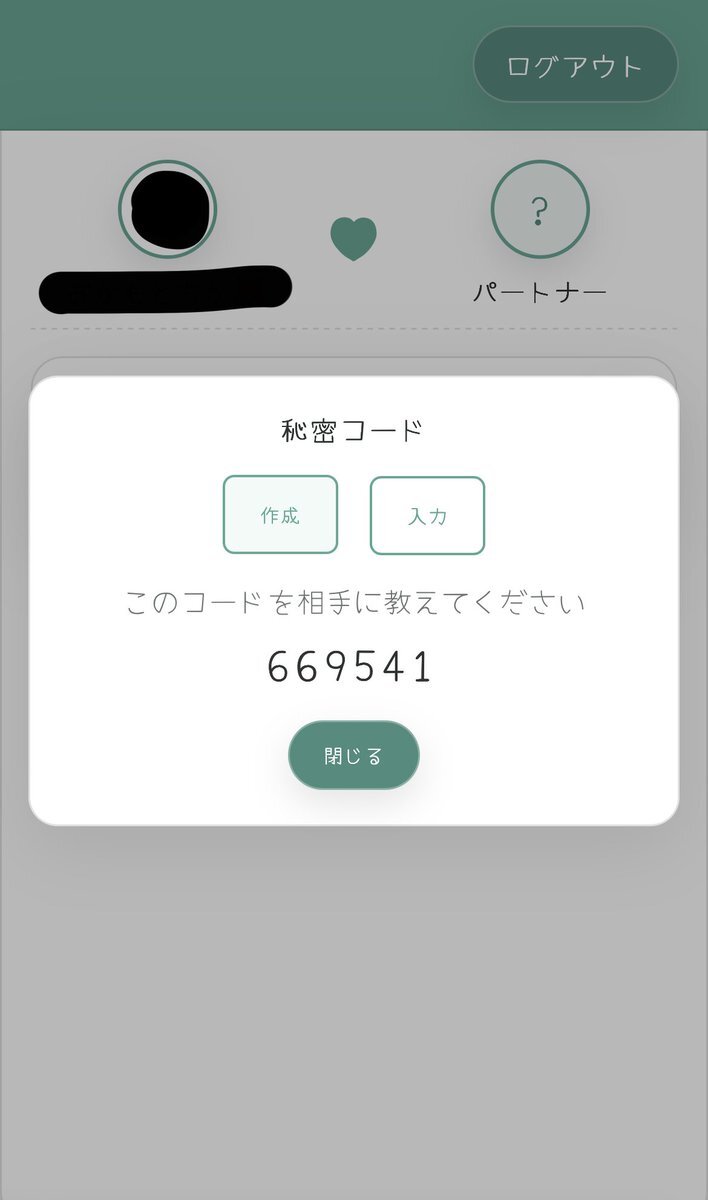Close the dialog with 閉じる
The width and height of the screenshot is (708, 1200).
coord(354,755)
